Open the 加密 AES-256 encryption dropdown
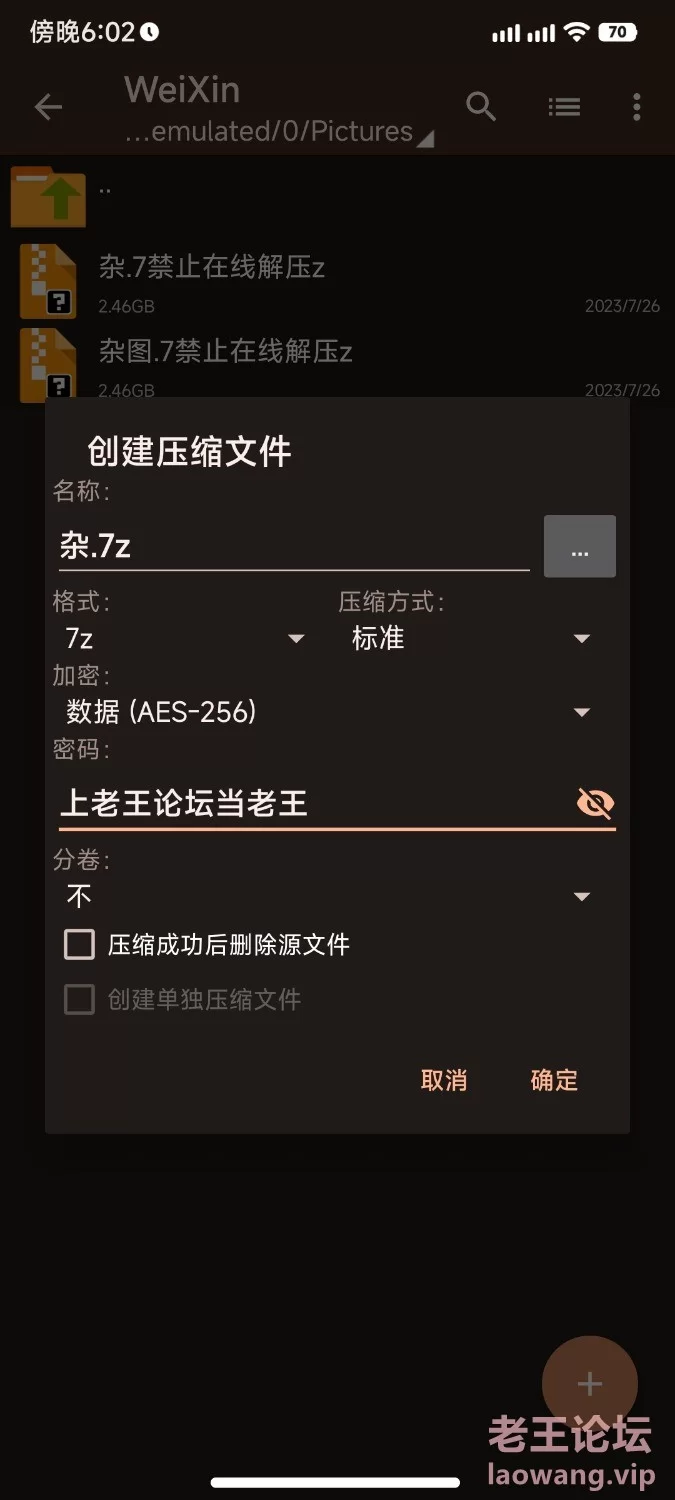675x1500 pixels. coord(328,712)
